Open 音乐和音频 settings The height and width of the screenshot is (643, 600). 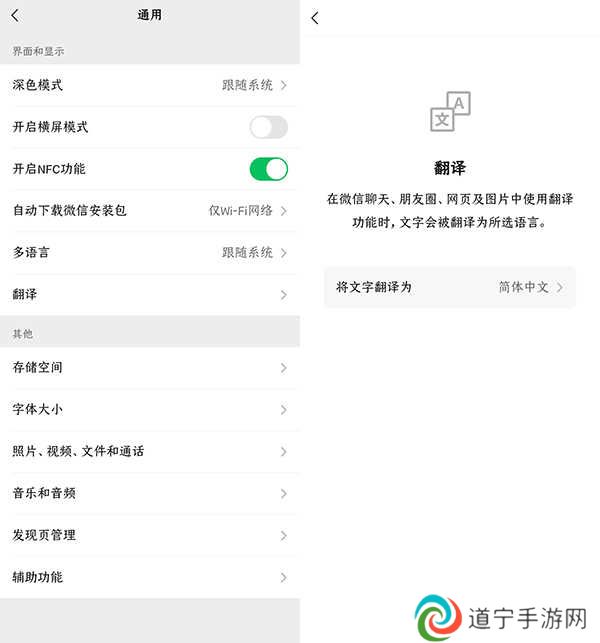click(x=150, y=494)
